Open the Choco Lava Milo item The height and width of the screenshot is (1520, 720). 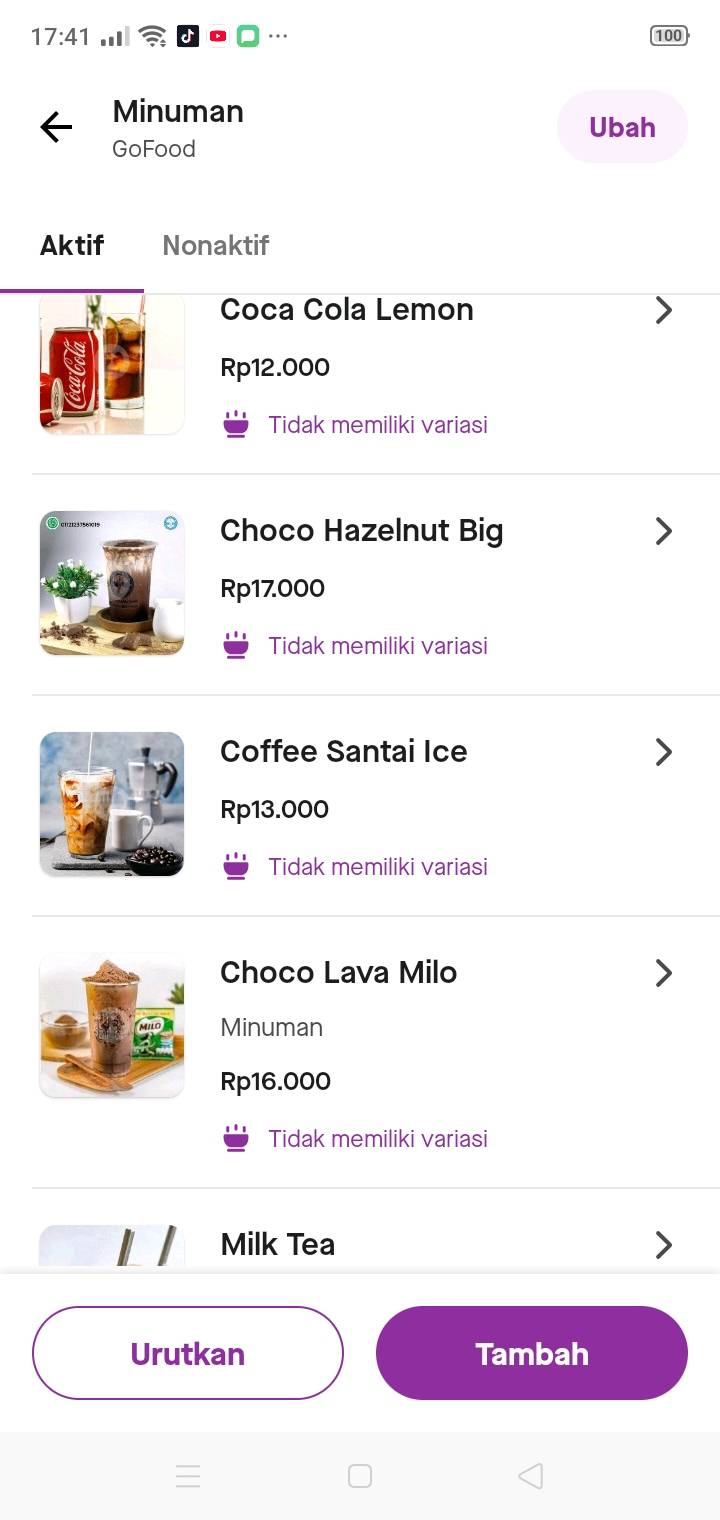[x=360, y=1052]
